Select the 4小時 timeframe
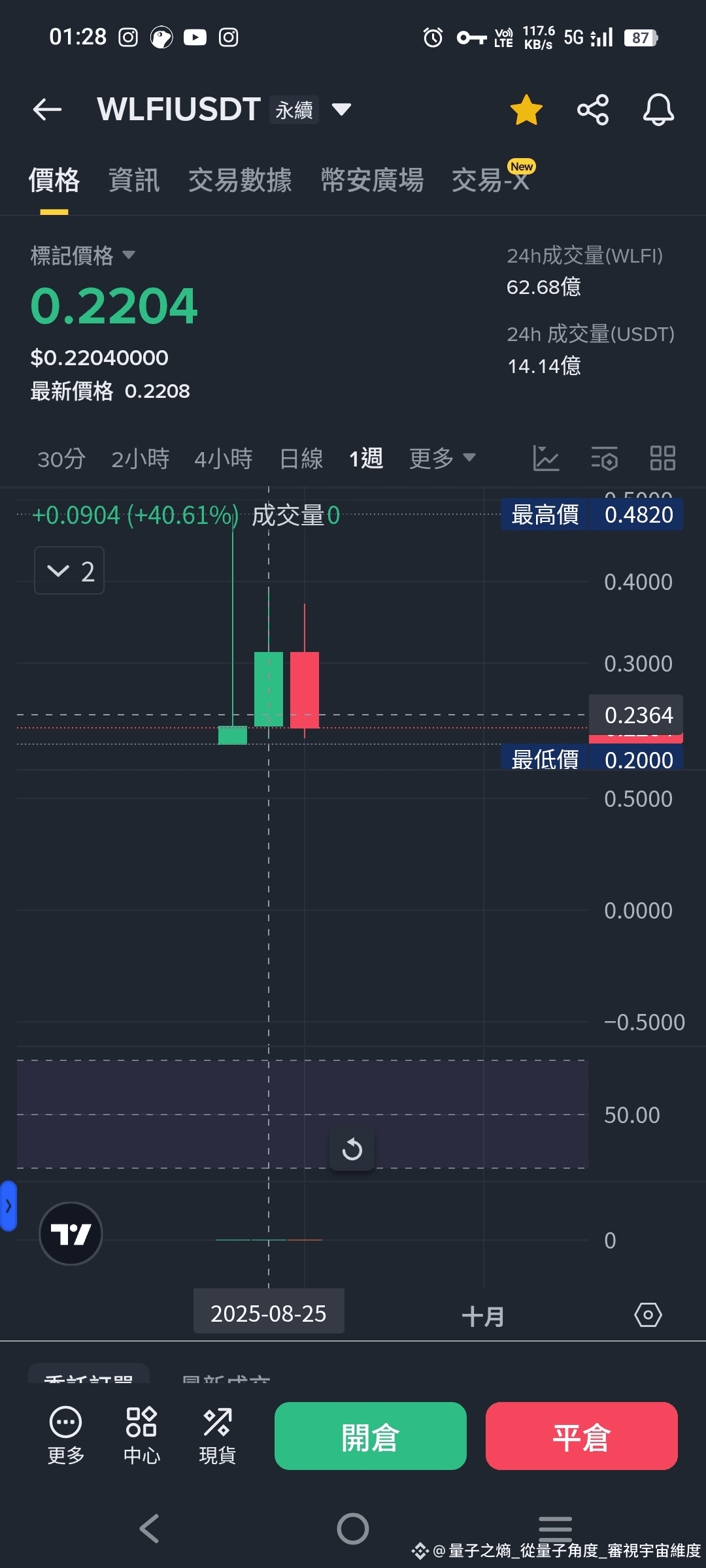 (224, 459)
